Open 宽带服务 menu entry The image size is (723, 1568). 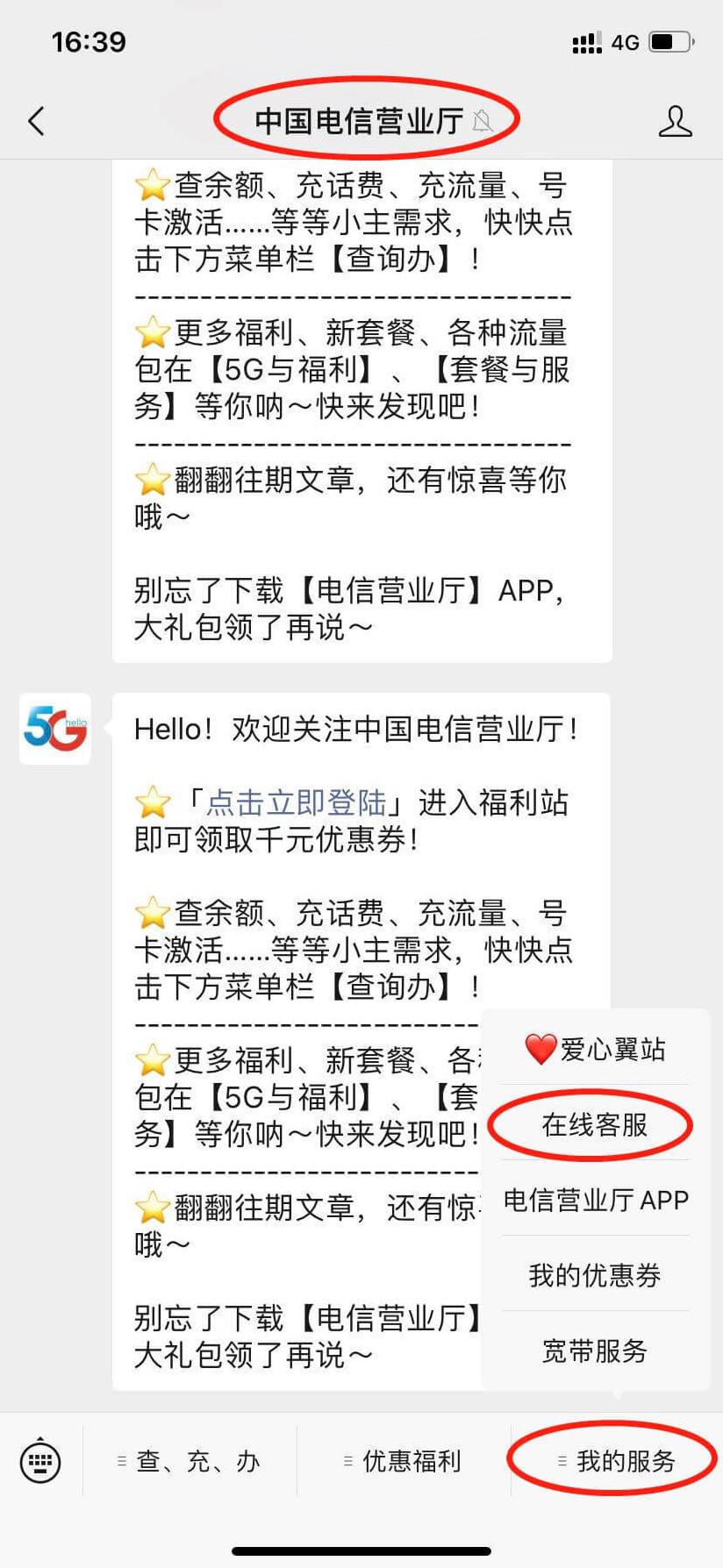click(x=595, y=1351)
